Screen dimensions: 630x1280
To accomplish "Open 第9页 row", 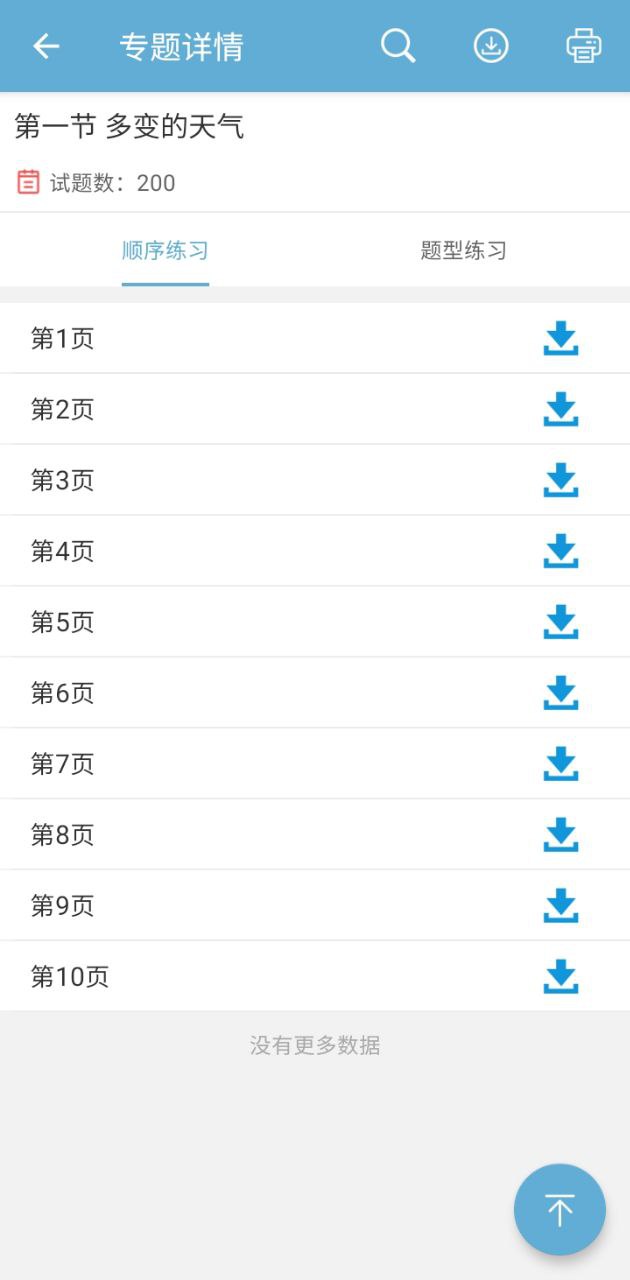I will (315, 906).
